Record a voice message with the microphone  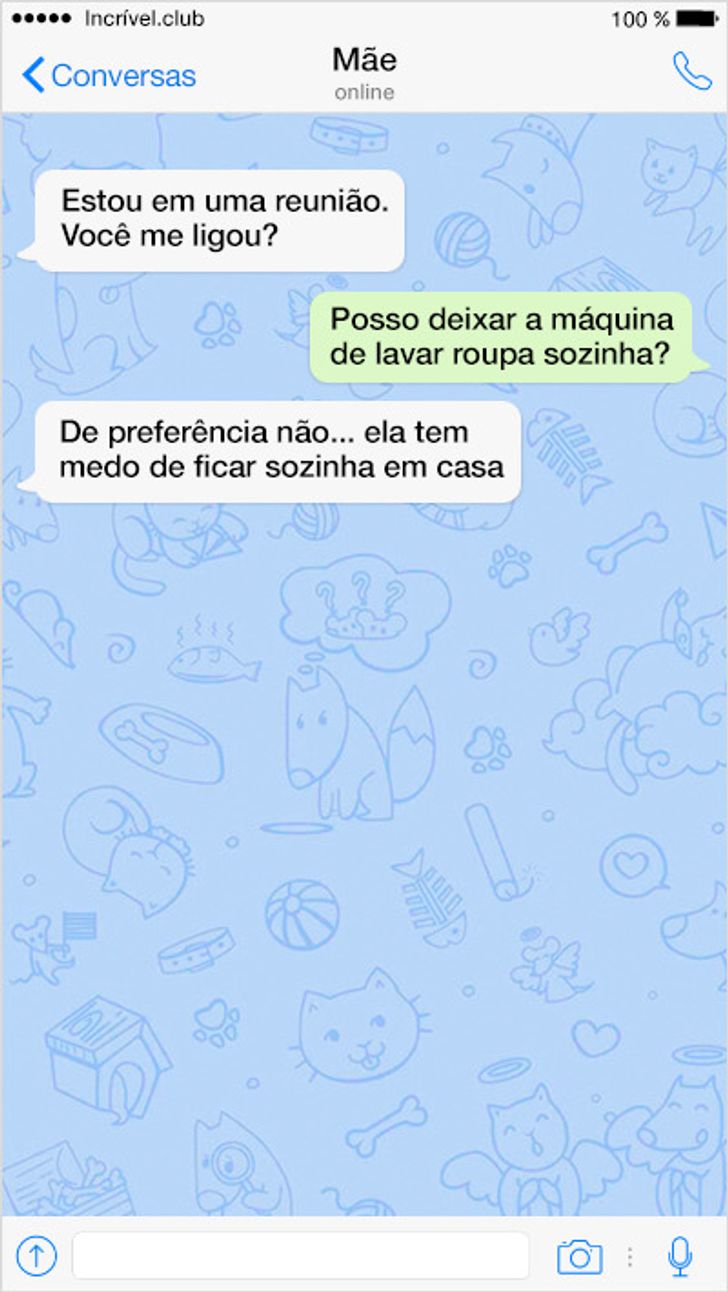680,1256
